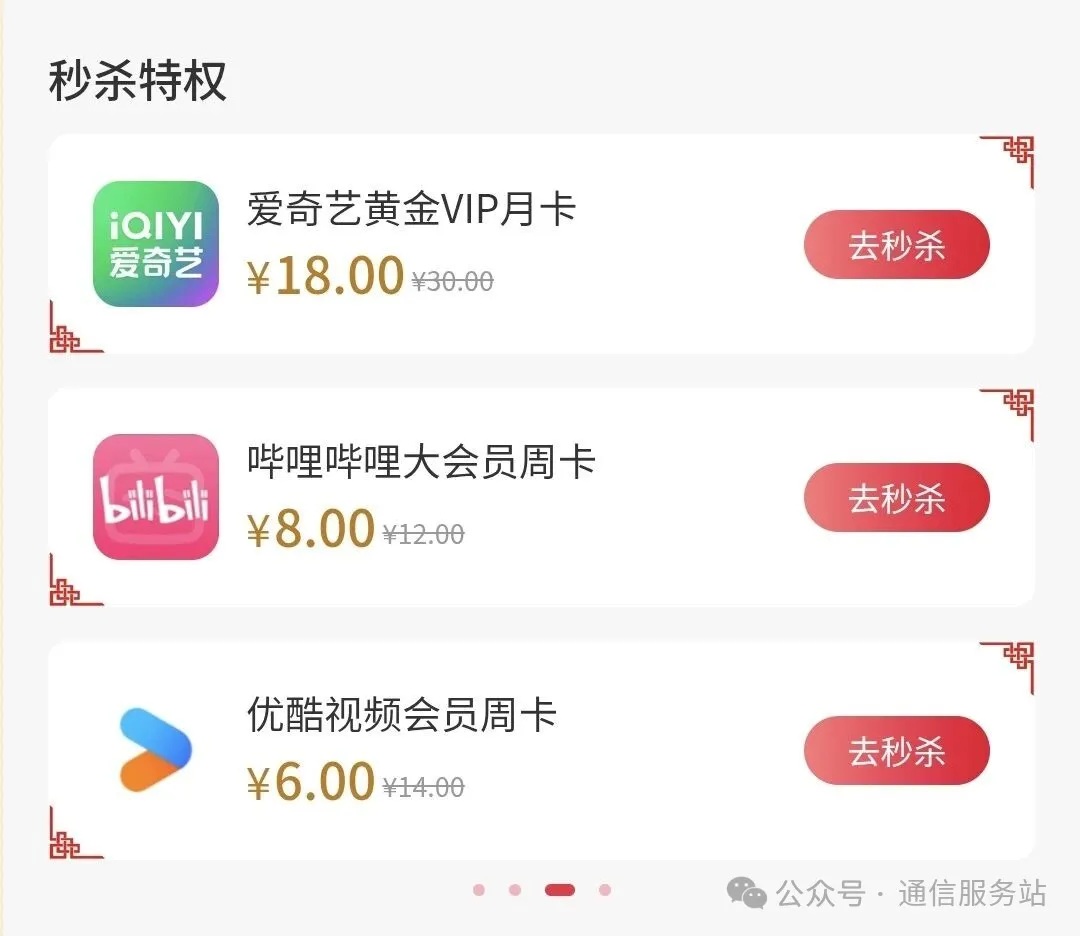1080x936 pixels.
Task: Jump to the first page indicator dot
Action: click(x=479, y=890)
